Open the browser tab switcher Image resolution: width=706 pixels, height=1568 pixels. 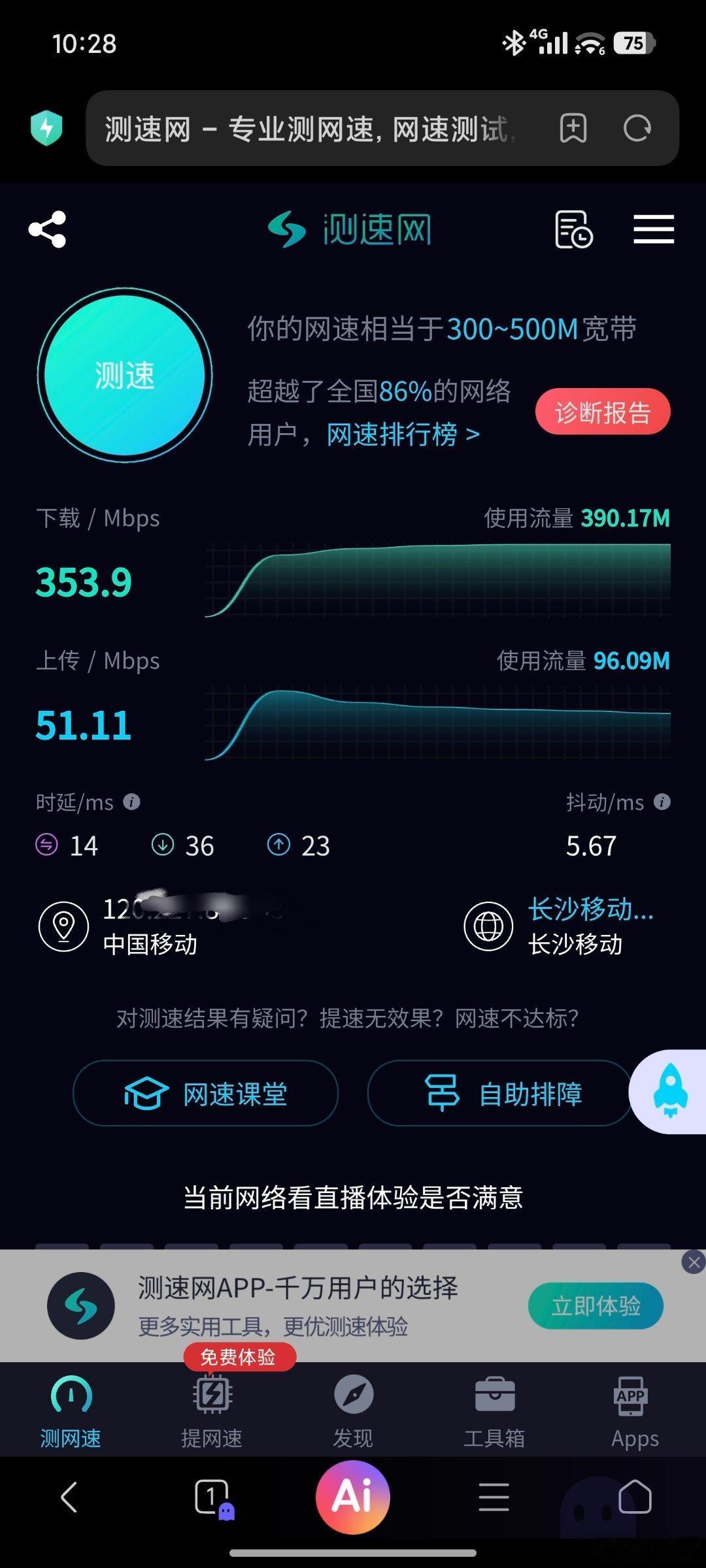click(x=212, y=1495)
